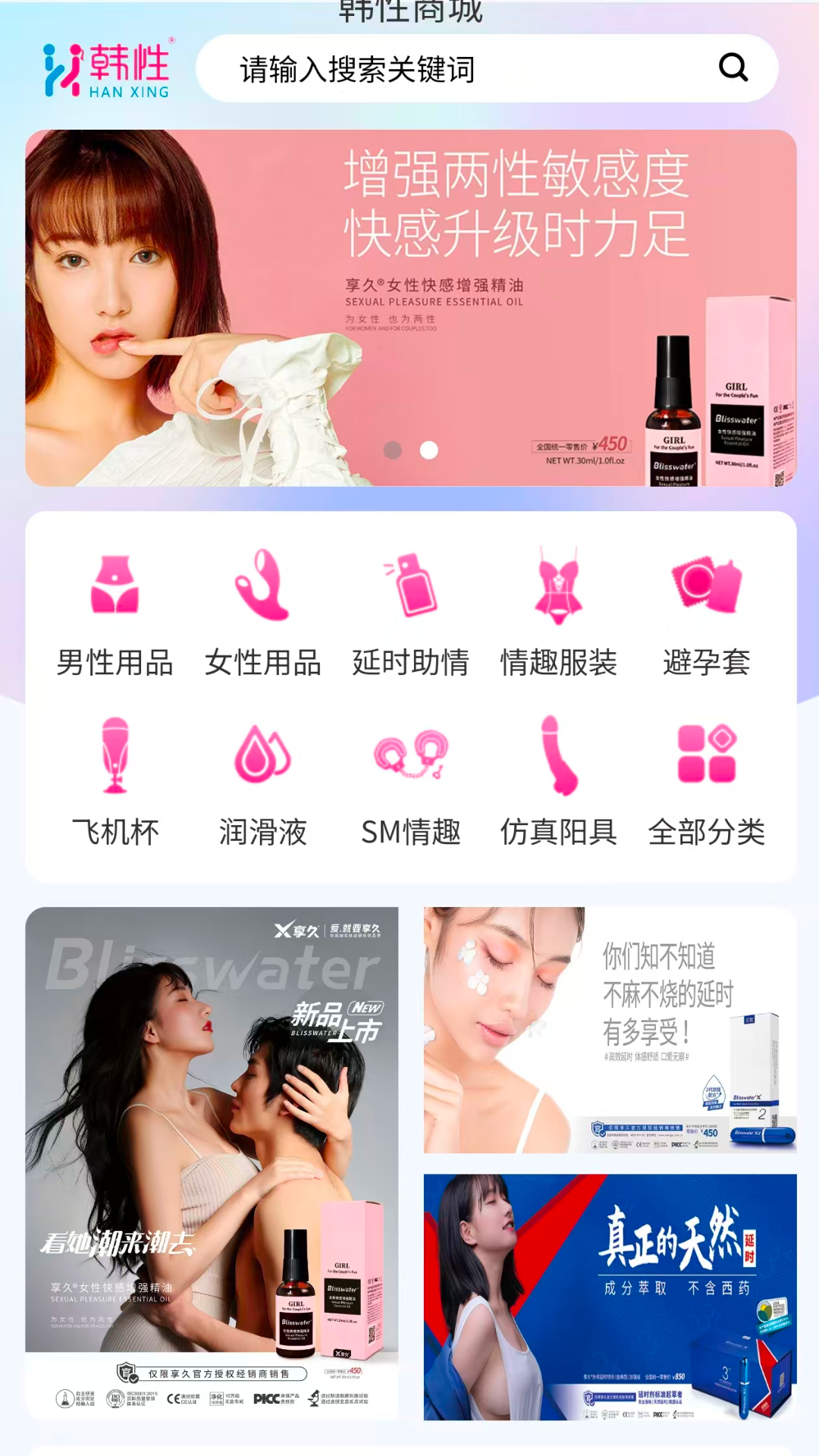This screenshot has width=819, height=1456.
Task: Select the 仿真阳具 category
Action: click(x=558, y=783)
